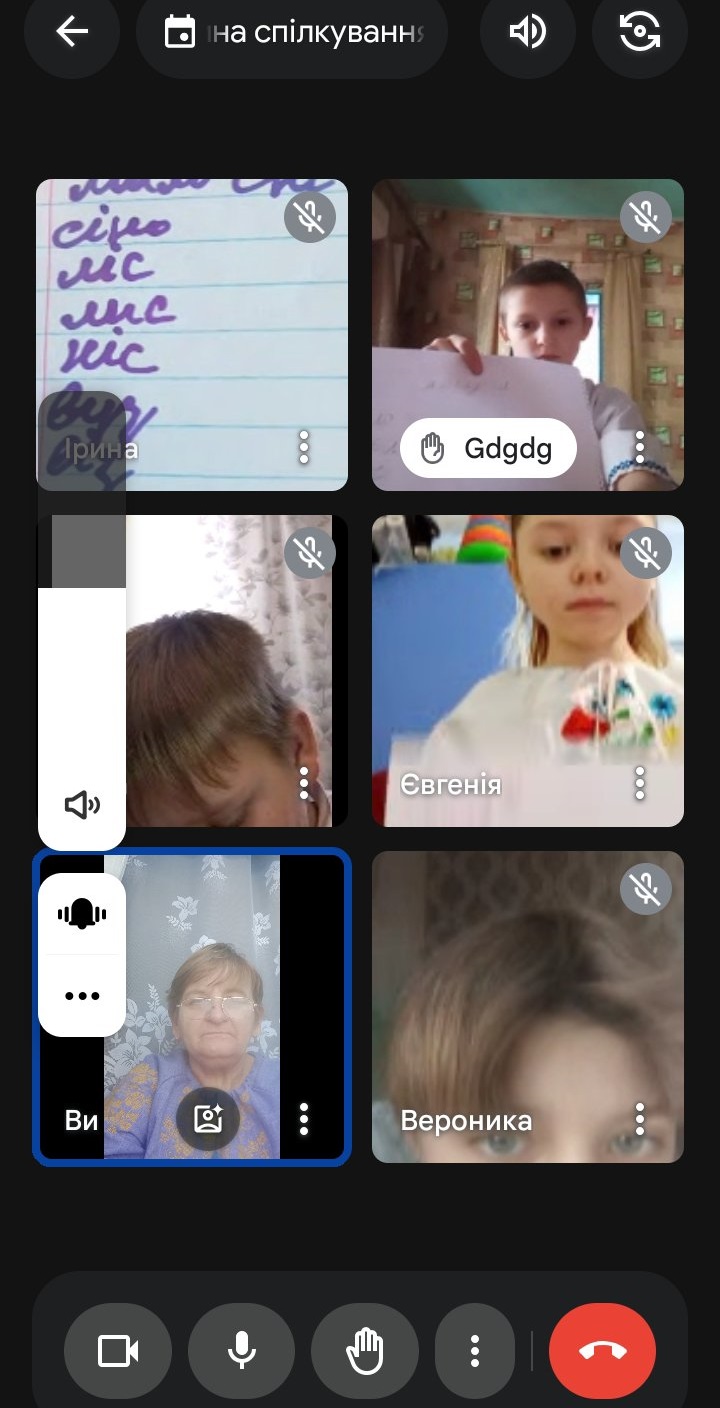
Task: Hang up the call
Action: 603,1352
